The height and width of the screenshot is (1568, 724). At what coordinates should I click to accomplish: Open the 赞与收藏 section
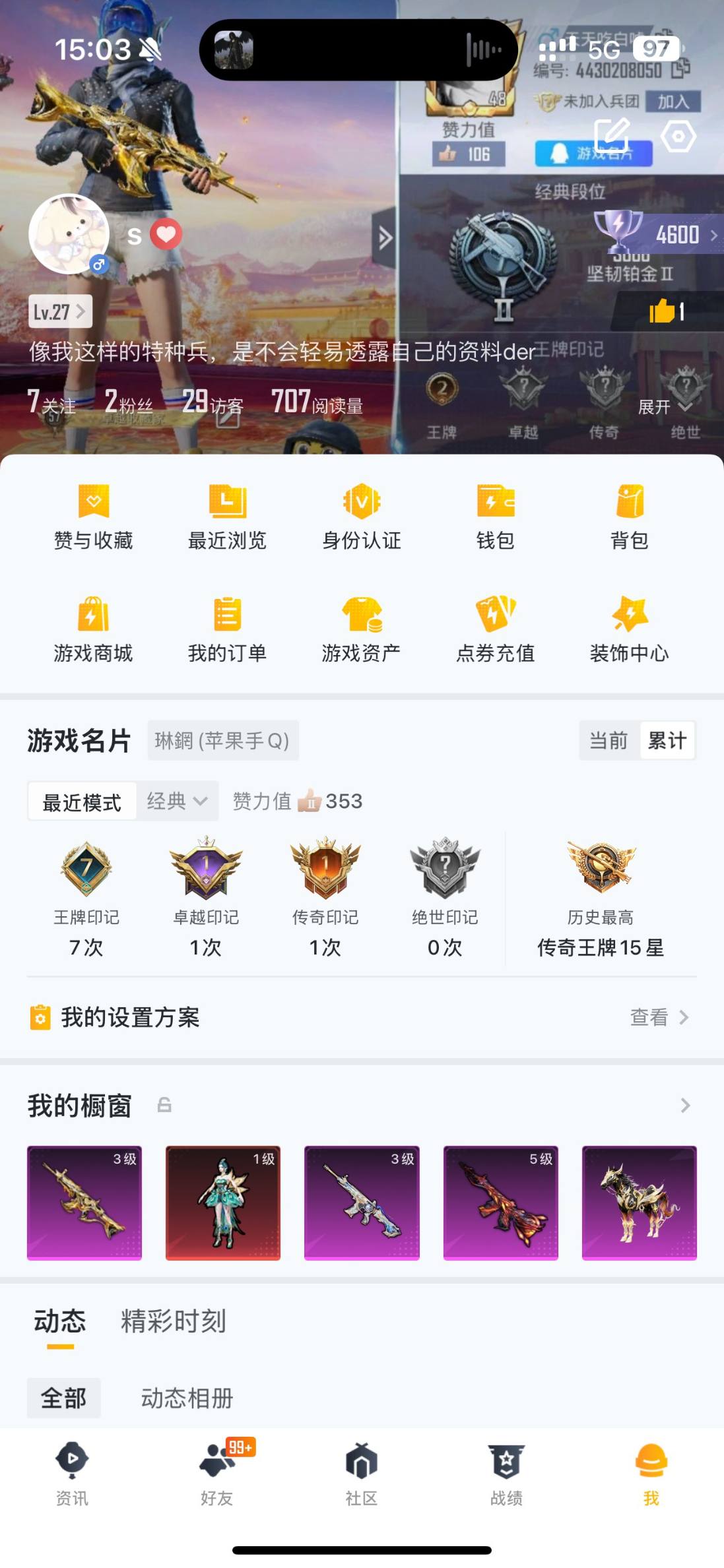click(x=94, y=518)
